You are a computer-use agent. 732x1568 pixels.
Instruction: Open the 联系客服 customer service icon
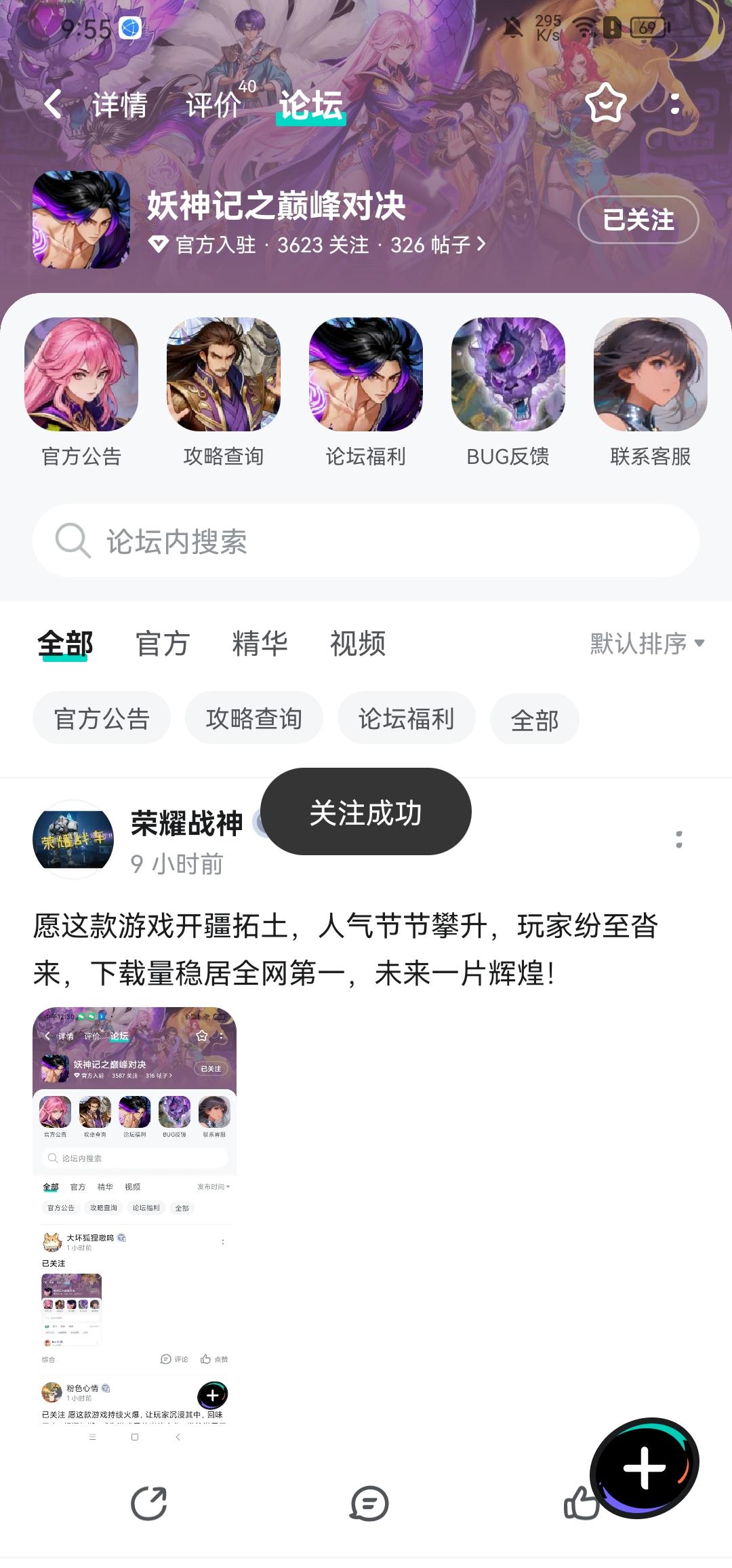tap(652, 375)
